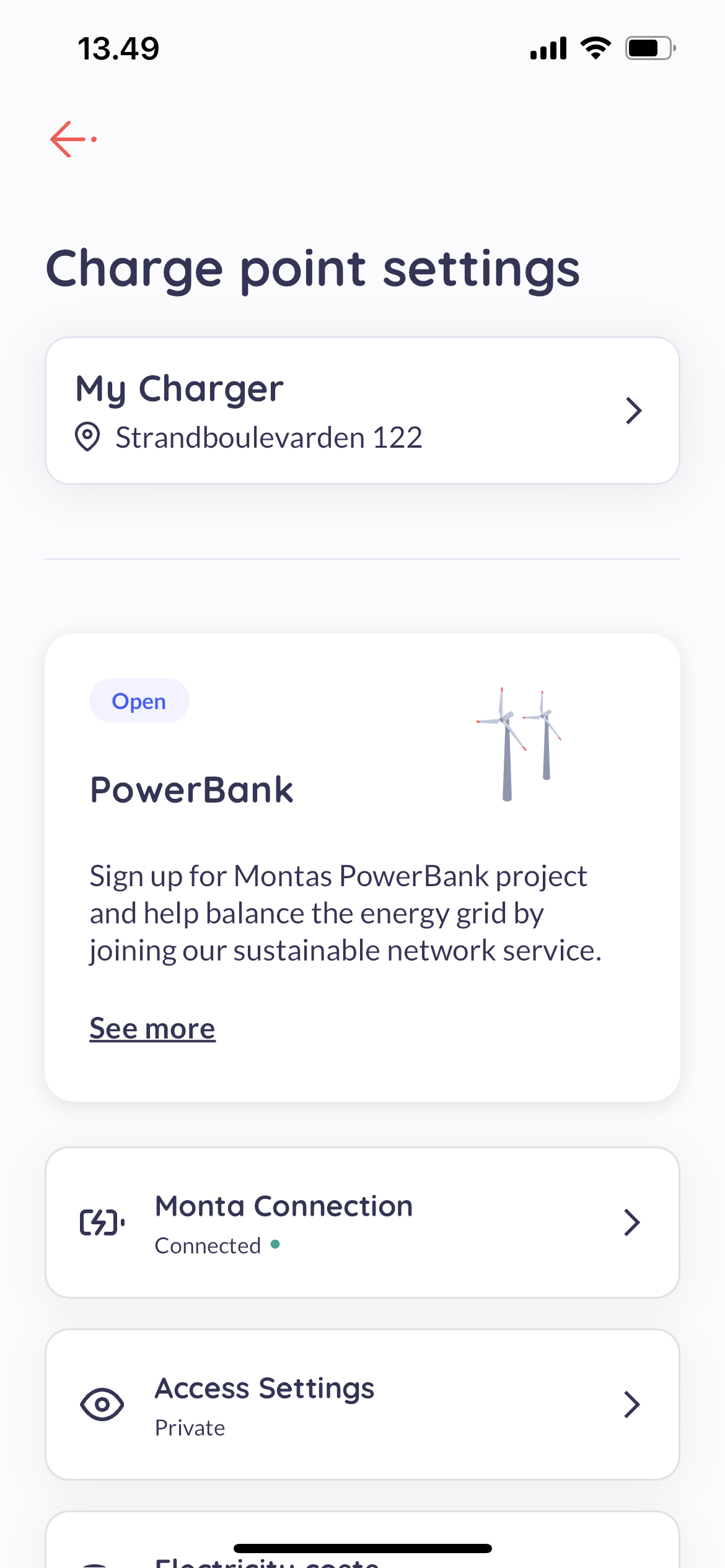Screen dimensions: 725x1568
Task: Go back using the red arrow
Action: click(x=73, y=139)
